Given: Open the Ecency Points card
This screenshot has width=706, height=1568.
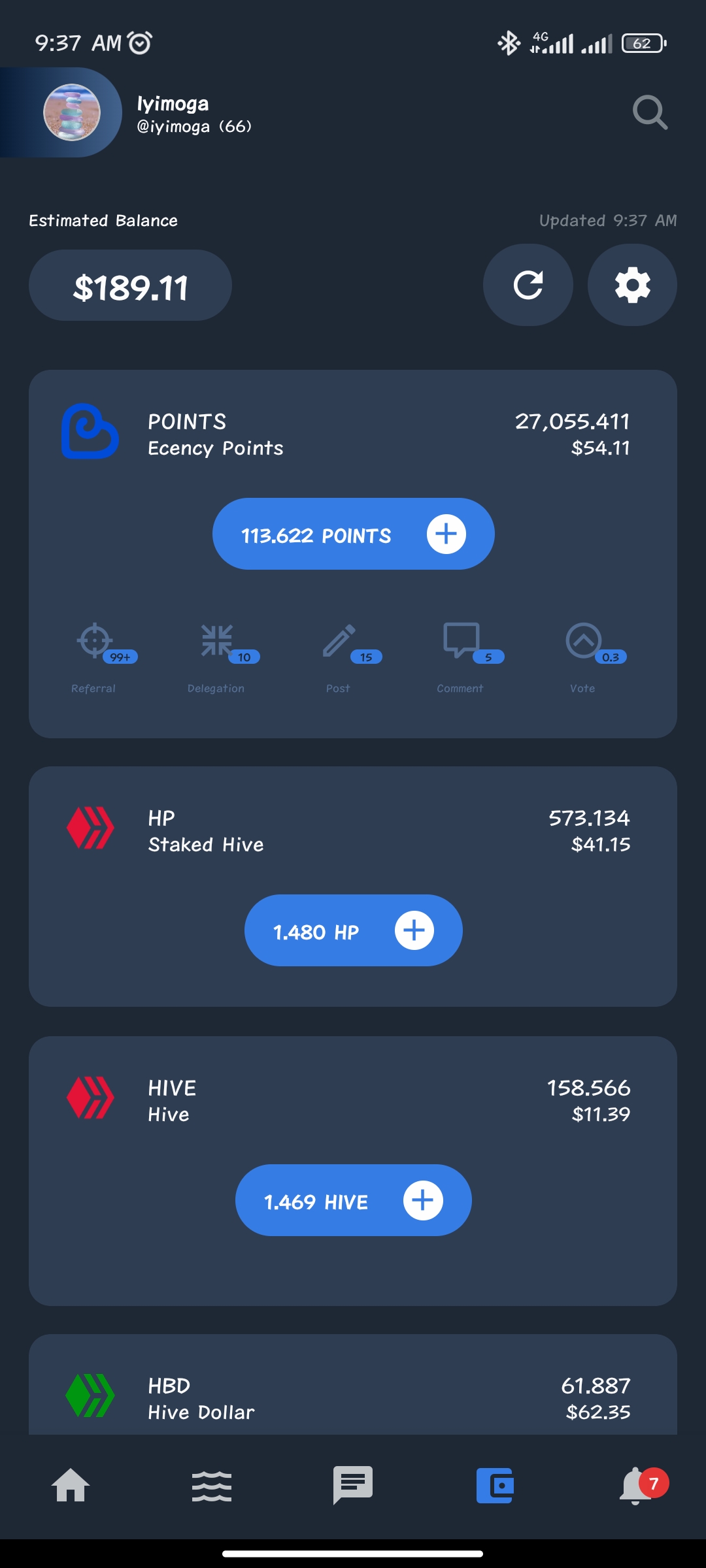Looking at the screenshot, I should 353,434.
